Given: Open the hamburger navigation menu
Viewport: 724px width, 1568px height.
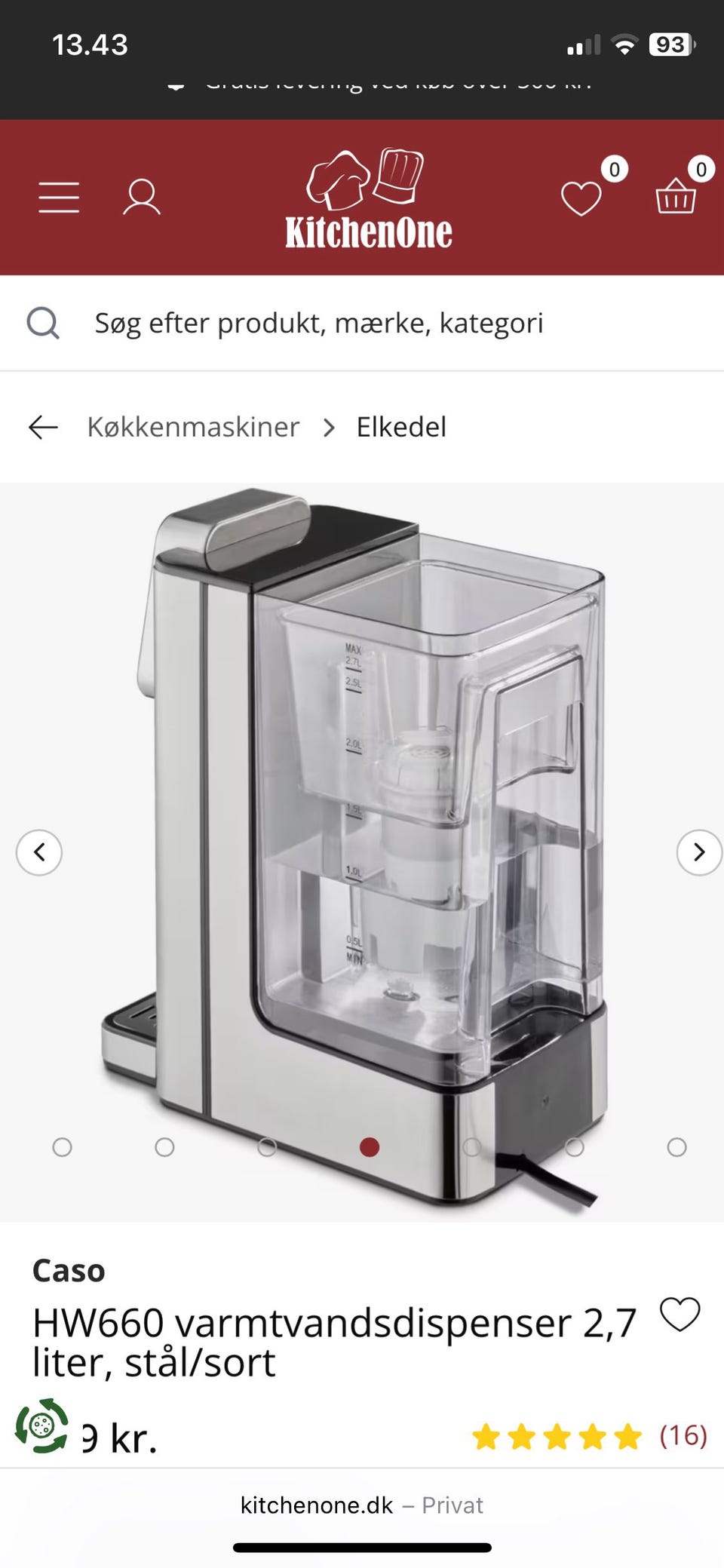Looking at the screenshot, I should pyautogui.click(x=59, y=197).
